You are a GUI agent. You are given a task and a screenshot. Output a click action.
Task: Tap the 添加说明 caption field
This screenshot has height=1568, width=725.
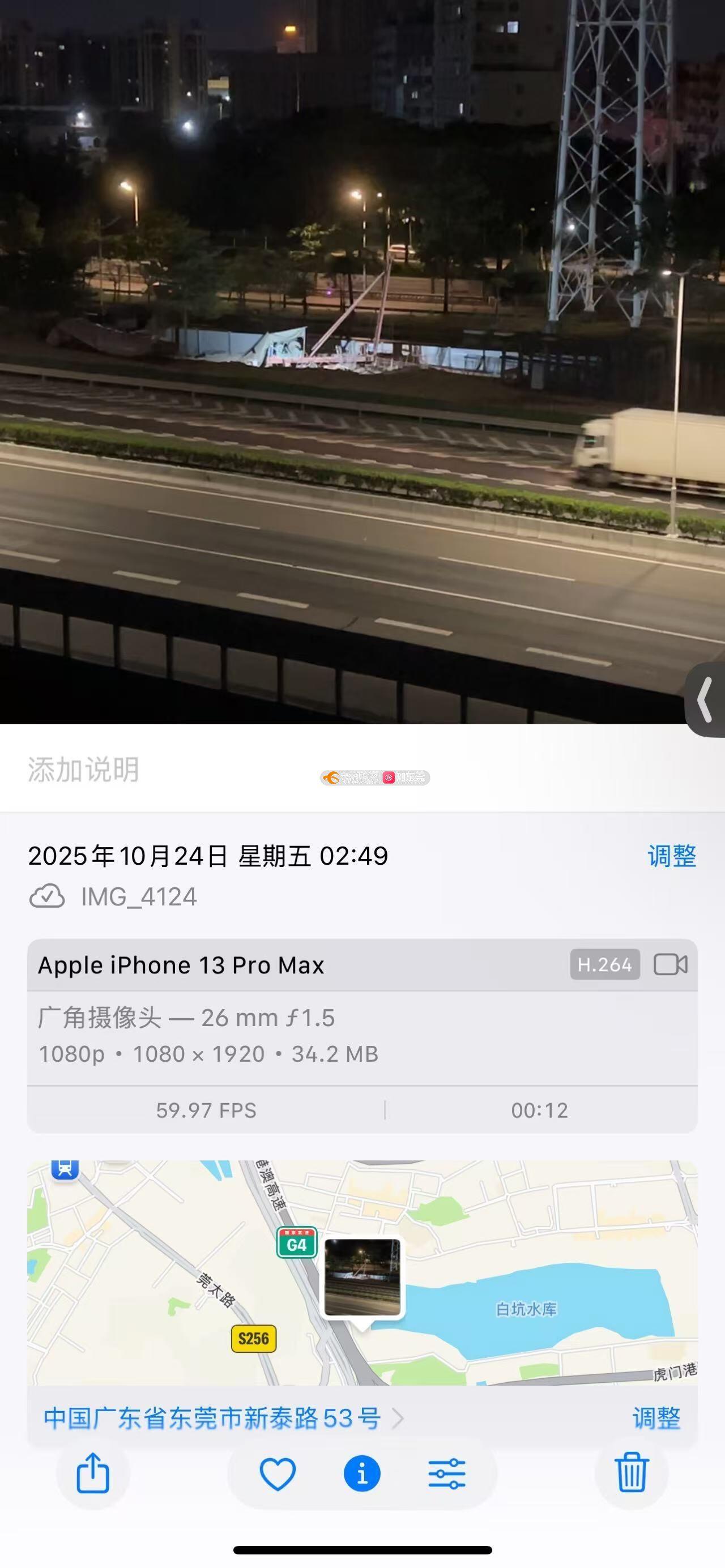pyautogui.click(x=84, y=770)
